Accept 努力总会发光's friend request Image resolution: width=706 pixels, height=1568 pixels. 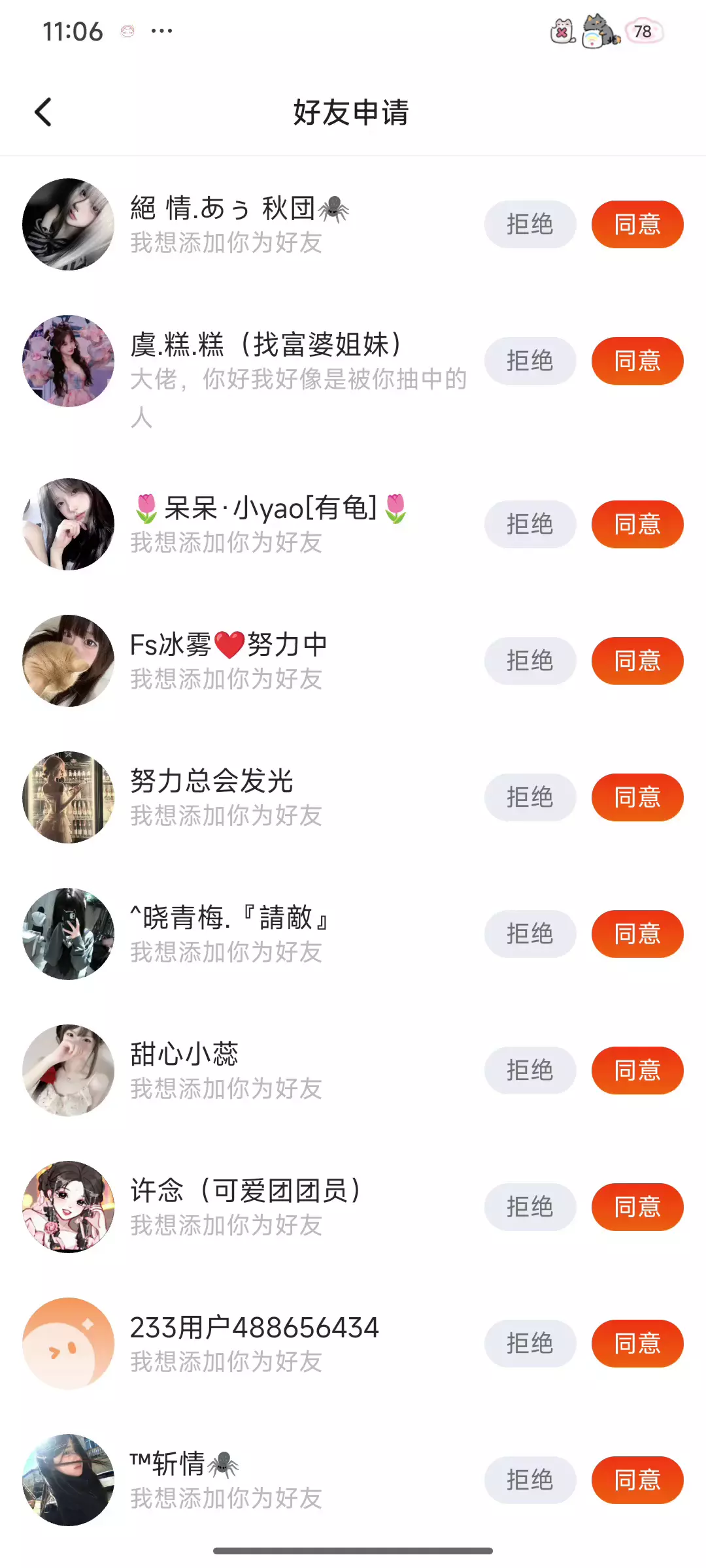pyautogui.click(x=637, y=797)
